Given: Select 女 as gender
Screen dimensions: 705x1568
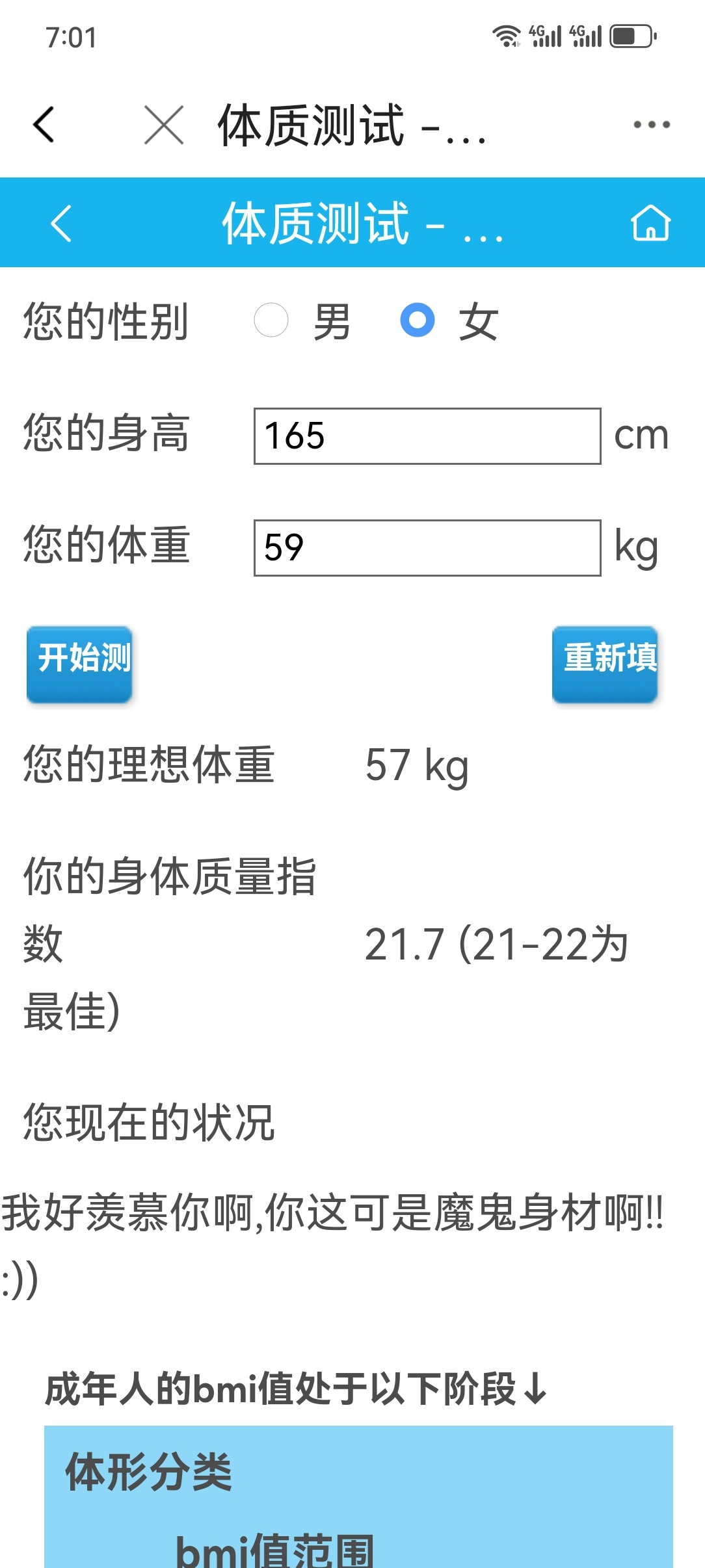Looking at the screenshot, I should click(x=418, y=320).
